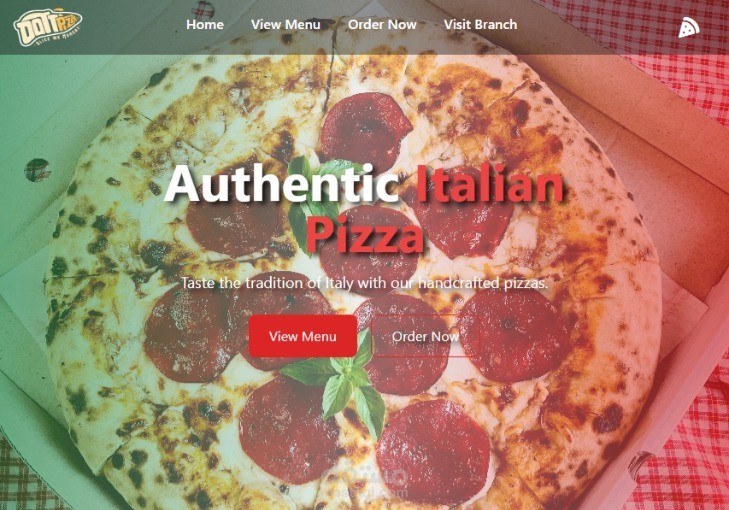The image size is (729, 510).
Task: Tap the pizza slice icon
Action: click(688, 28)
